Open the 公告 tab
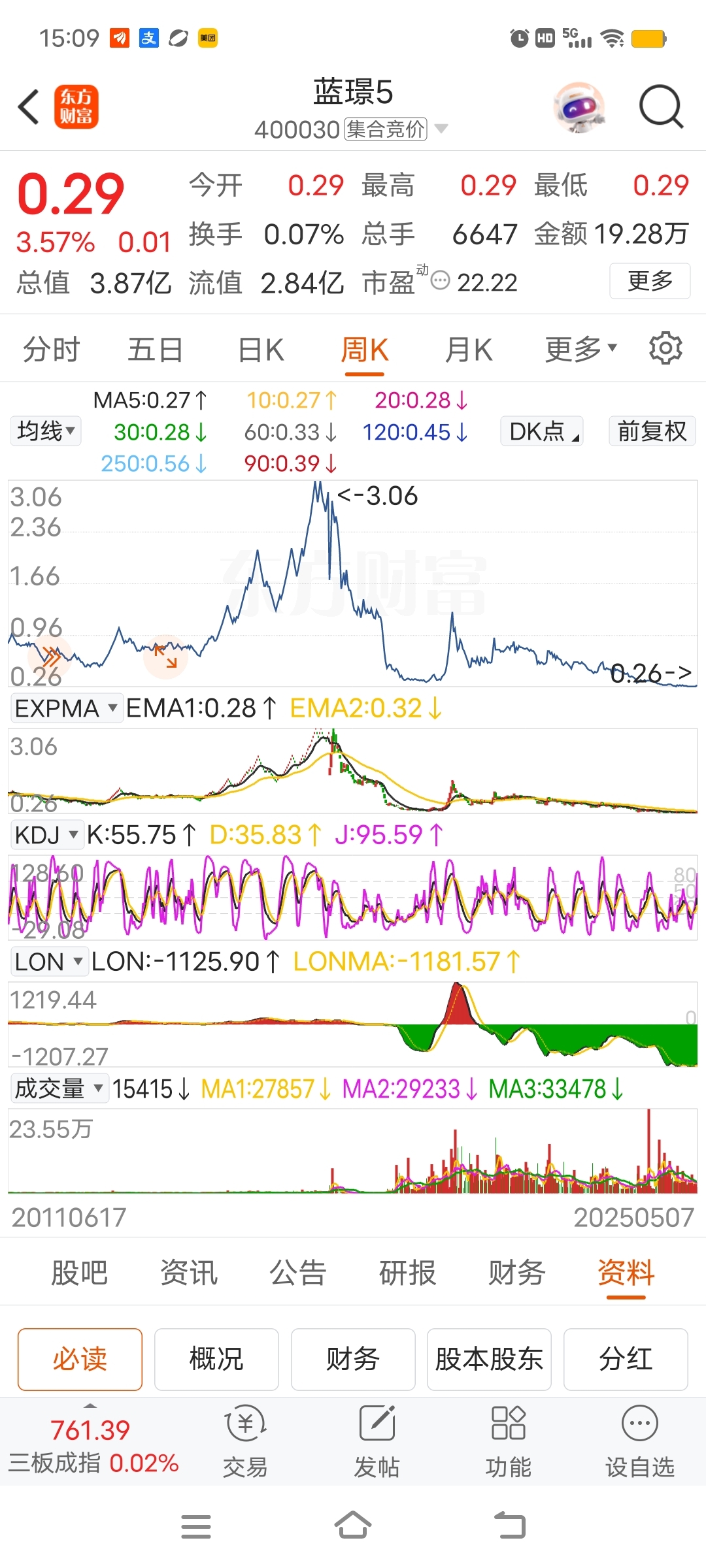The width and height of the screenshot is (706, 1568). [297, 1273]
